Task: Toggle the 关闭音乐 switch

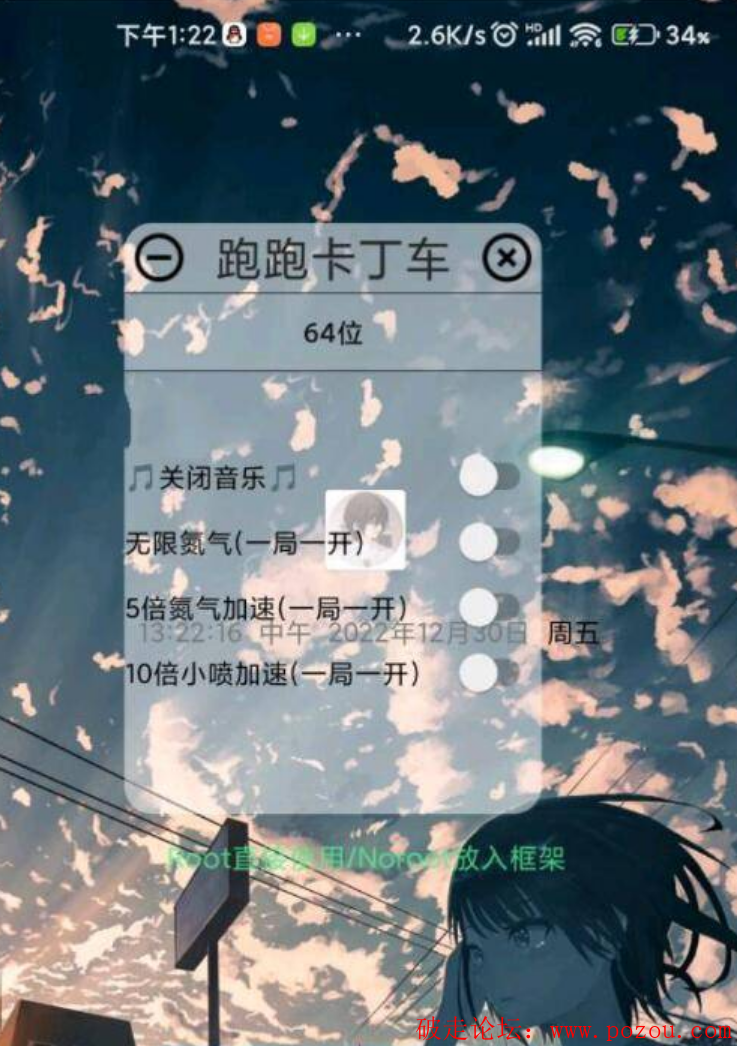Action: [489, 476]
